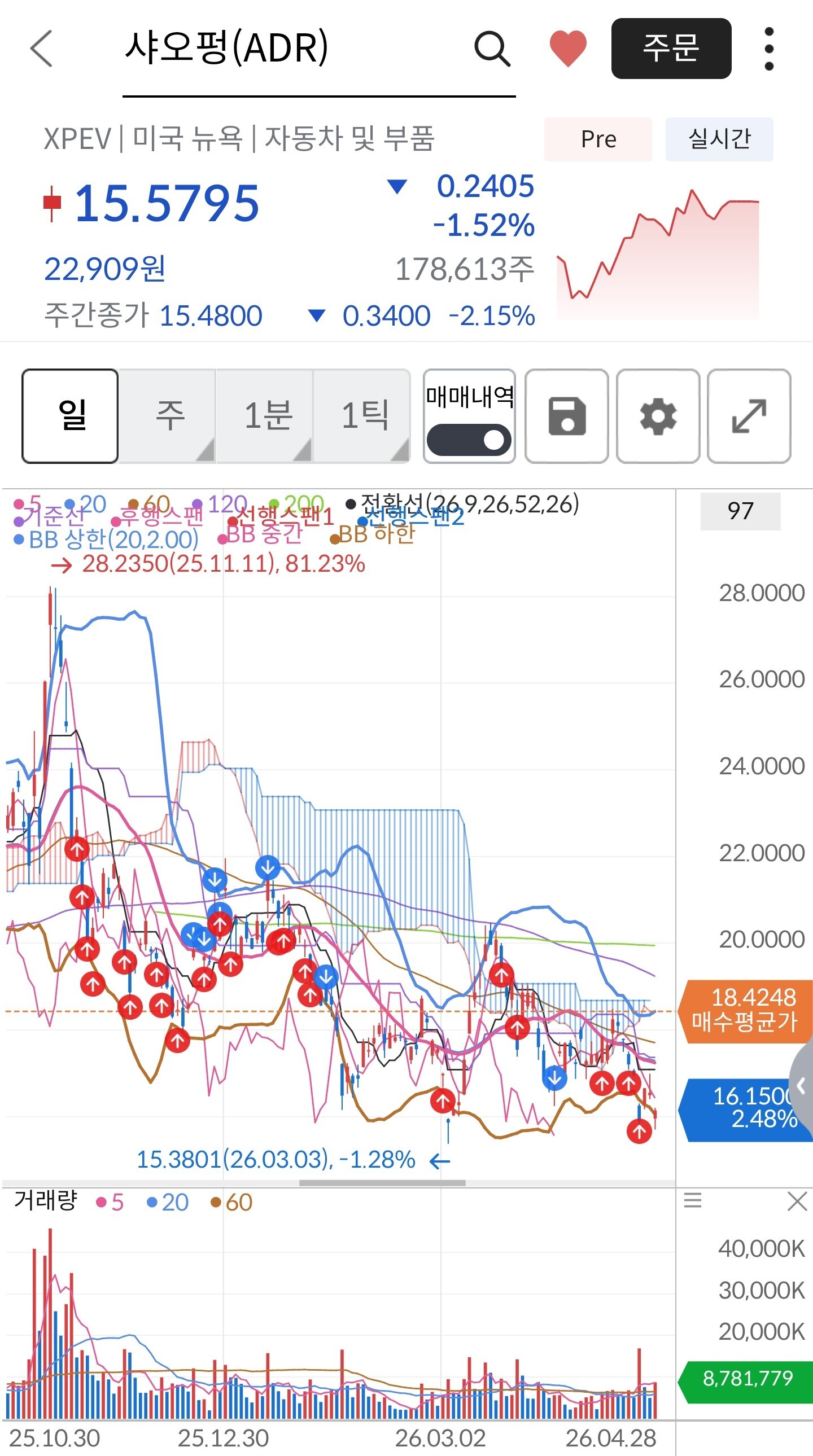Tap the 97 candle count box
Screen dimensions: 813x1456
(740, 511)
